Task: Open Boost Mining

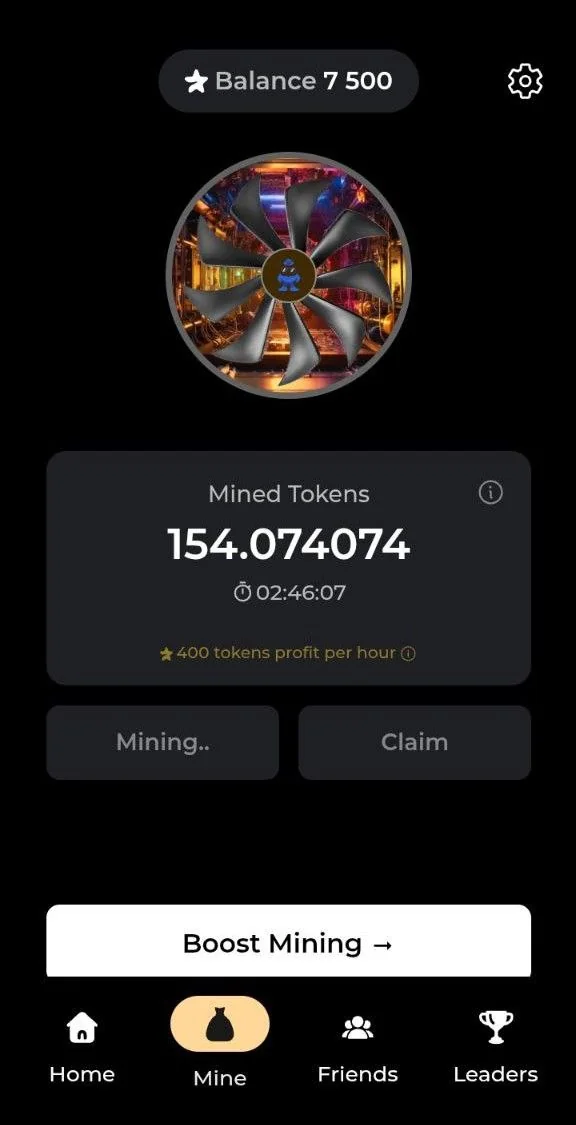Action: point(288,941)
